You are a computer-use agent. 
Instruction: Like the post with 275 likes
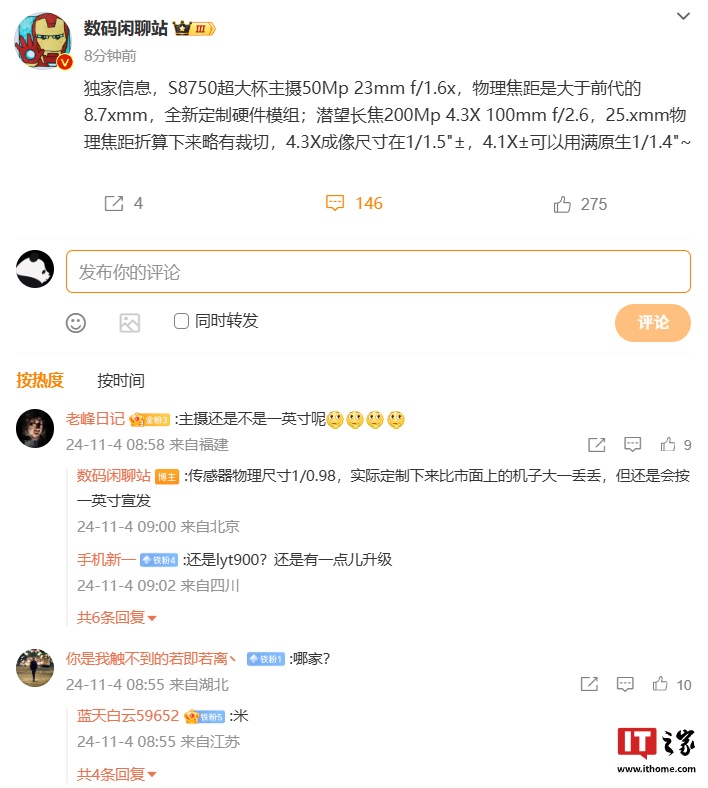pyautogui.click(x=580, y=204)
